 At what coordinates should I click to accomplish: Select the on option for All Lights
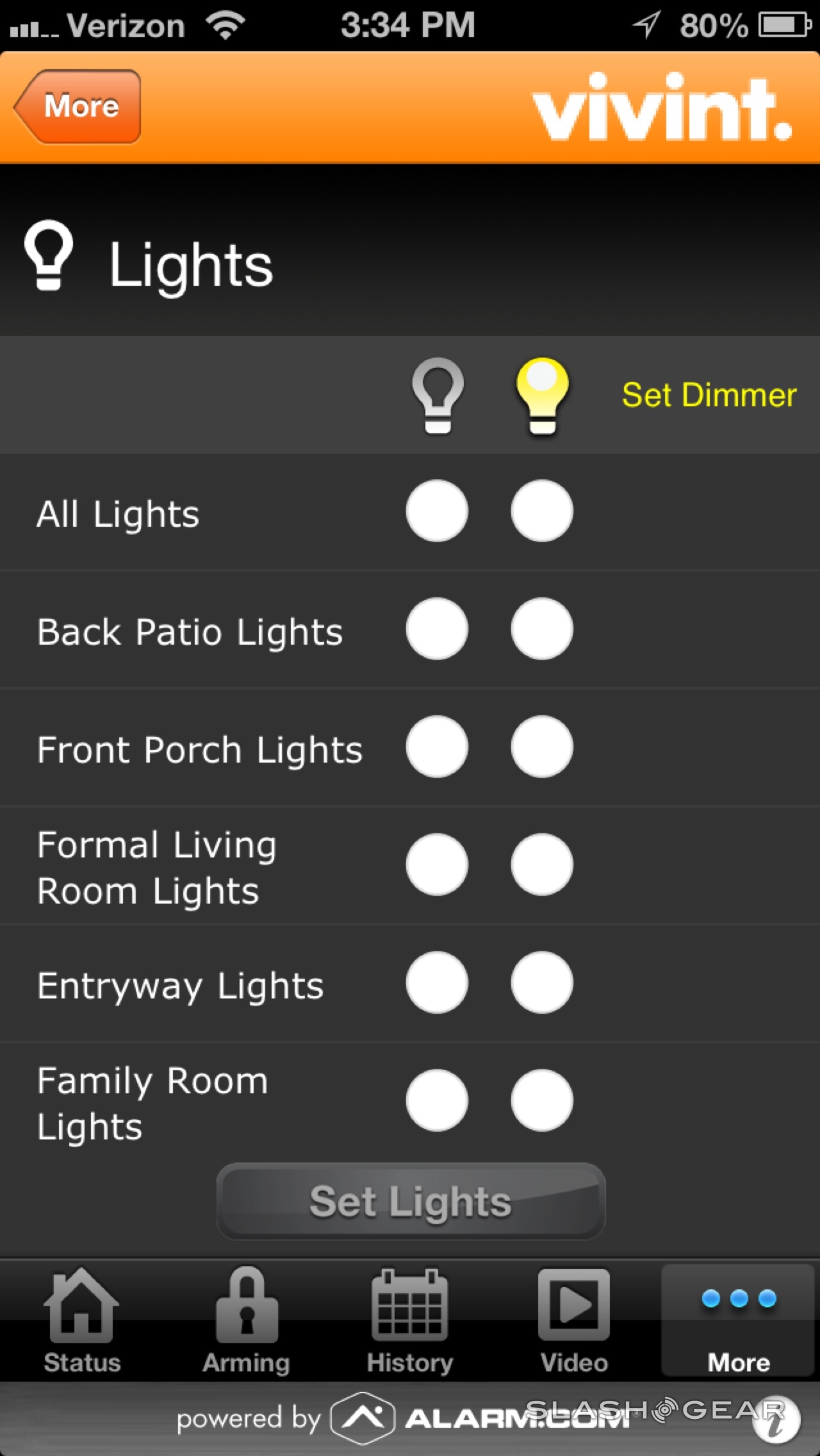[542, 511]
